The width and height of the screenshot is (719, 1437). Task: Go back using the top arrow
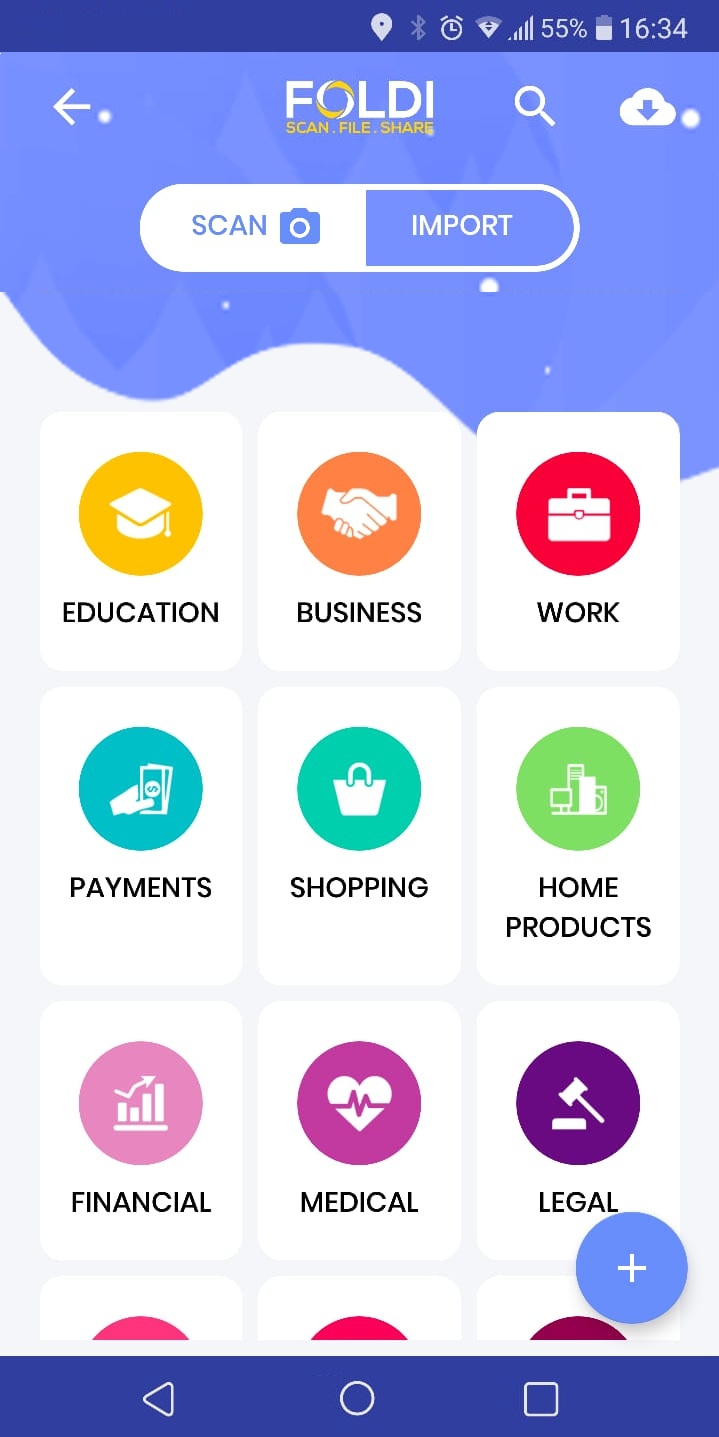(72, 106)
